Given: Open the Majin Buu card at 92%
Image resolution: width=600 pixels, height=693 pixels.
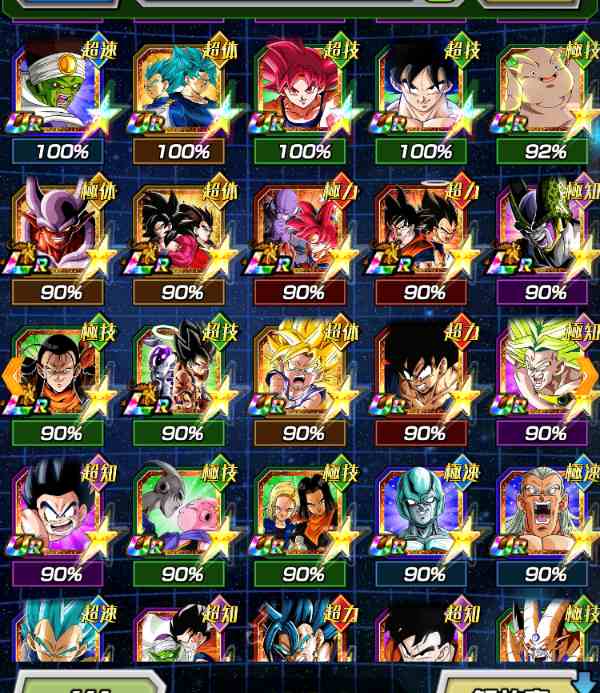Looking at the screenshot, I should [545, 90].
